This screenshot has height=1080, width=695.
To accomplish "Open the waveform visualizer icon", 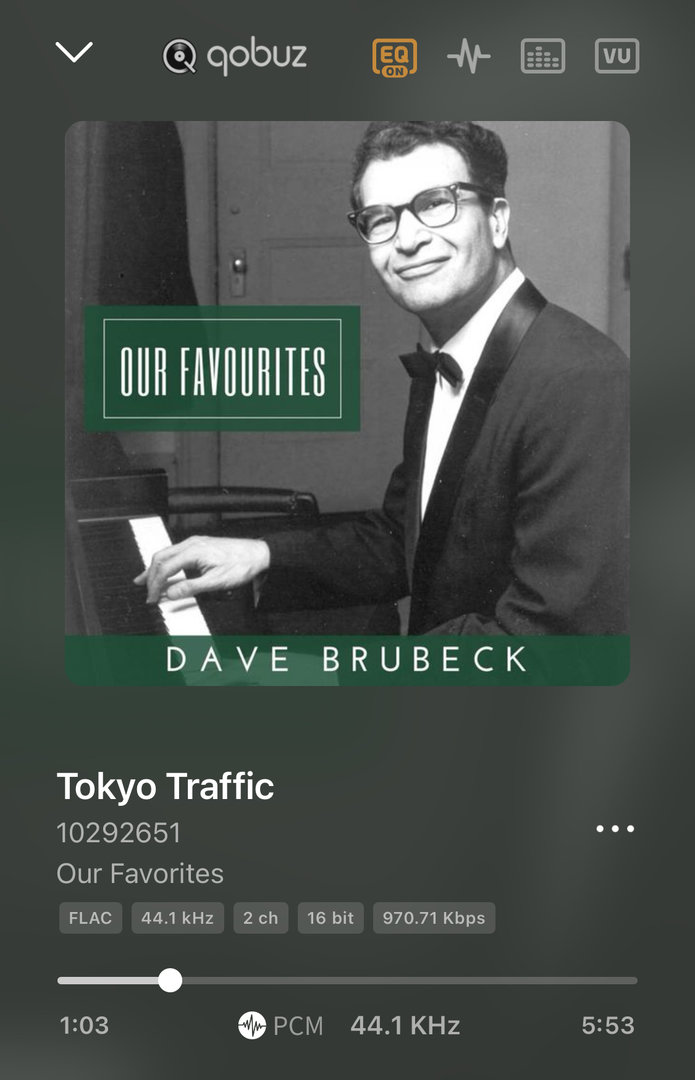I will (468, 57).
